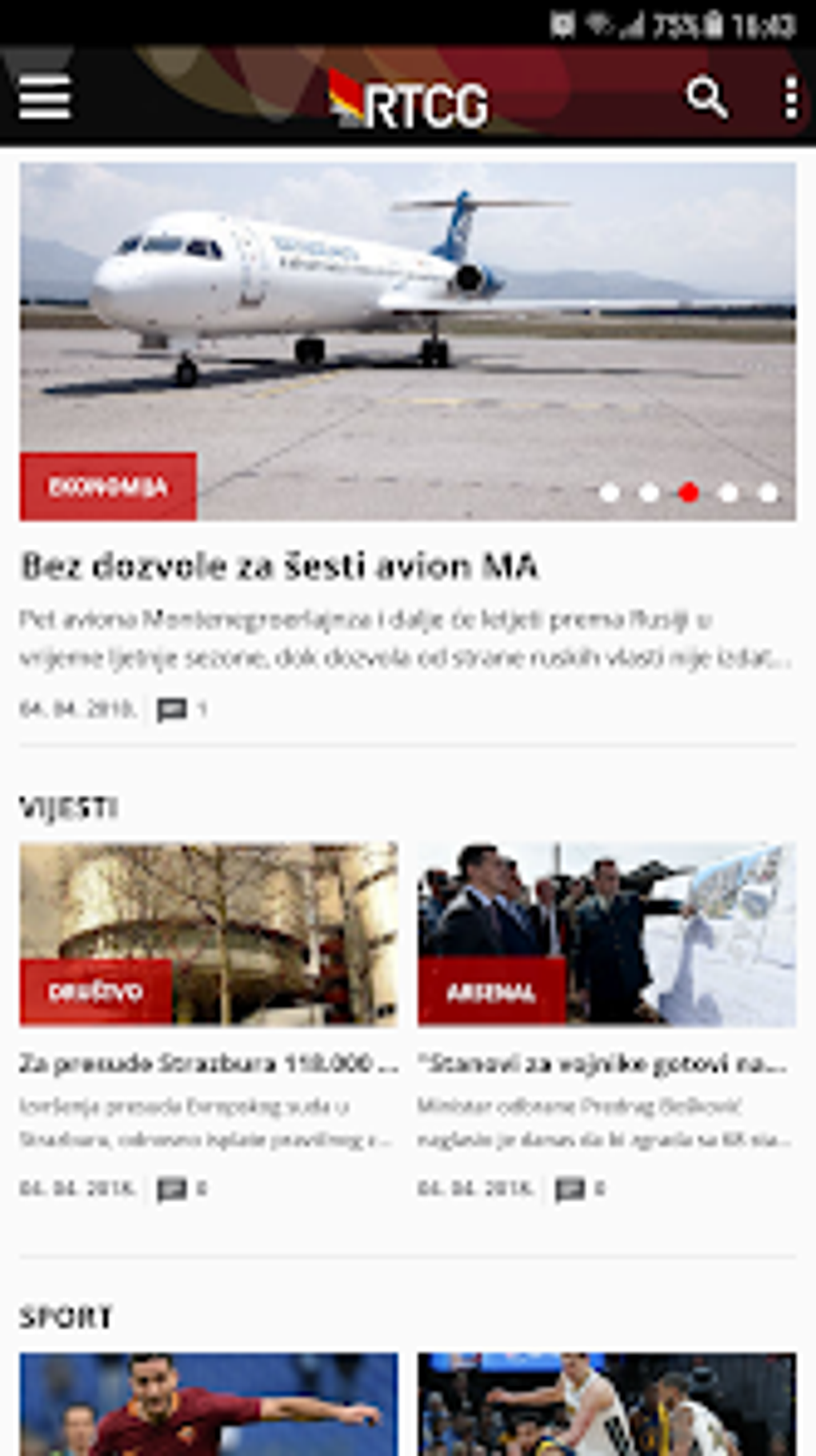Open the football player sport card
The height and width of the screenshot is (1456, 816).
[x=209, y=1404]
